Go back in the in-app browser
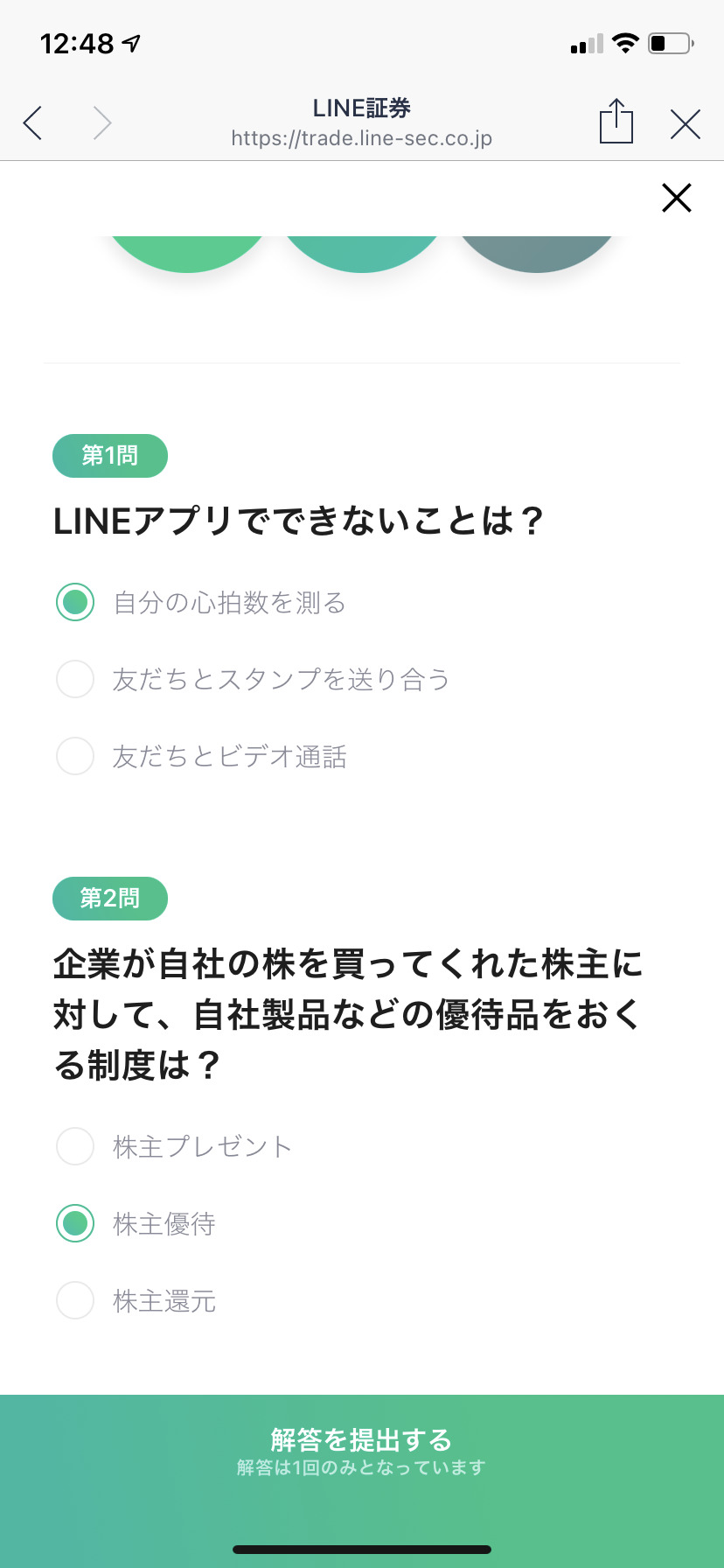 pos(33,123)
